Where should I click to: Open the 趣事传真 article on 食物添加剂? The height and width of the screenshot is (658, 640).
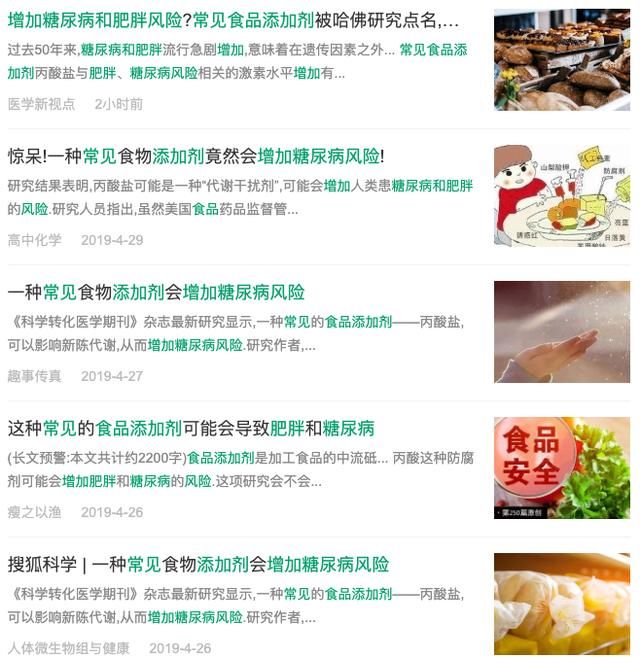[x=156, y=292]
